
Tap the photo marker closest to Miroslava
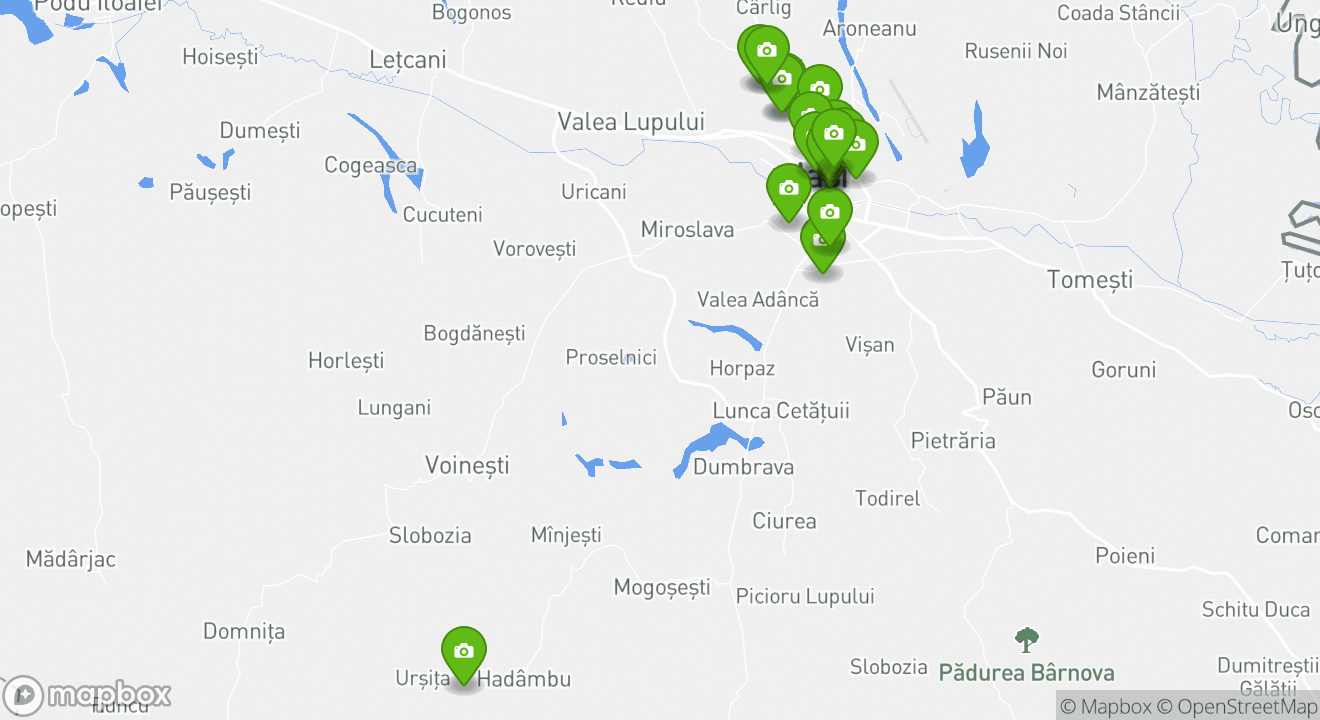pyautogui.click(x=788, y=189)
